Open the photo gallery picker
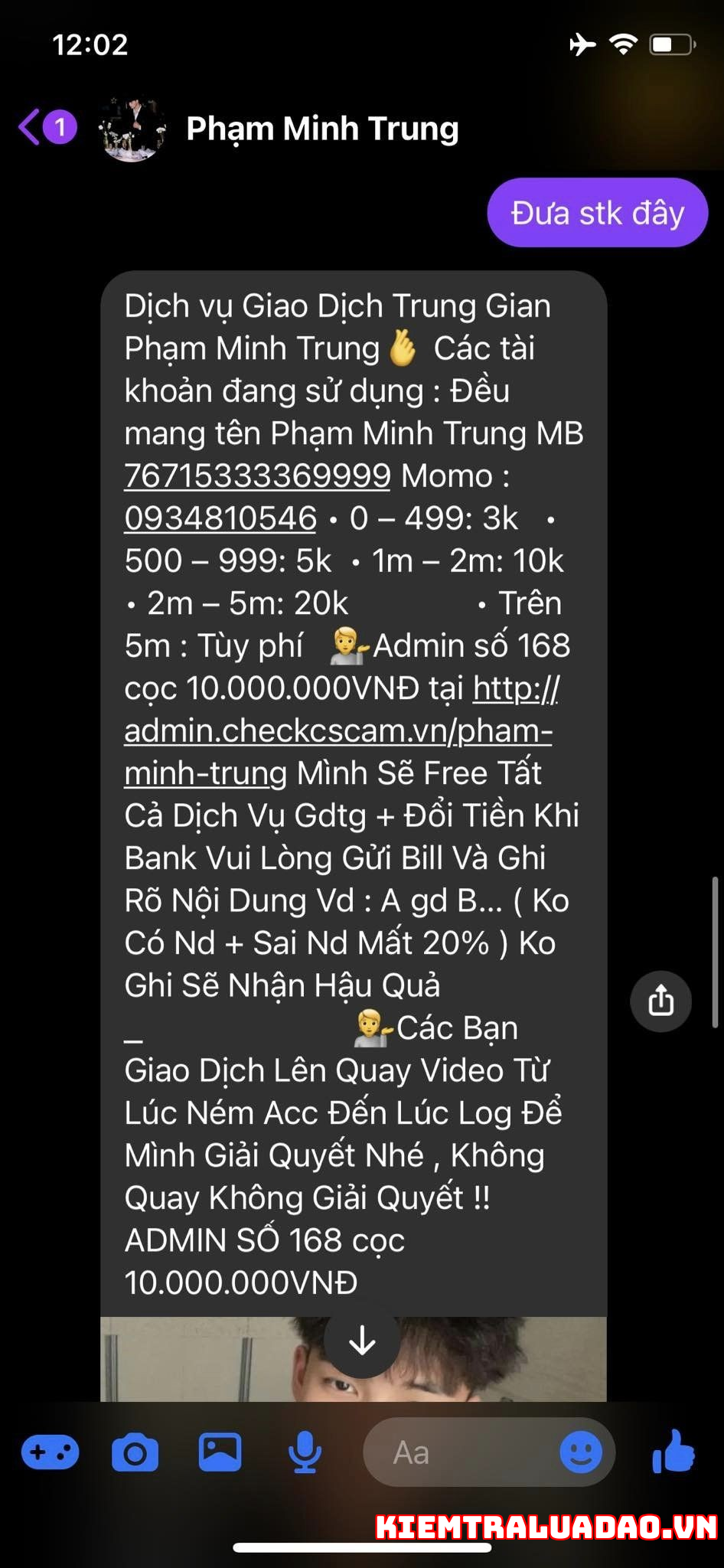This screenshot has height=1568, width=724. 220,1452
